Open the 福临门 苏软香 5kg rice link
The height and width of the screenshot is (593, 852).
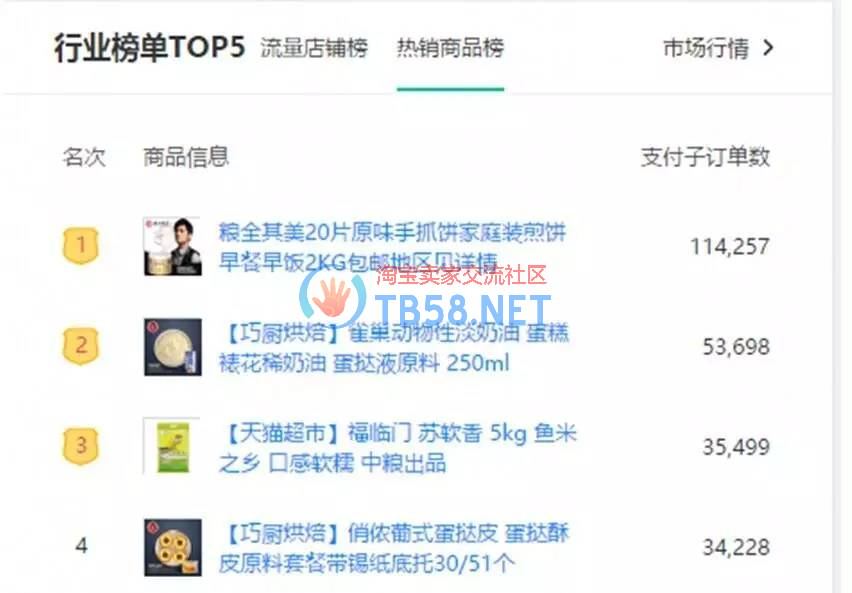[397, 447]
